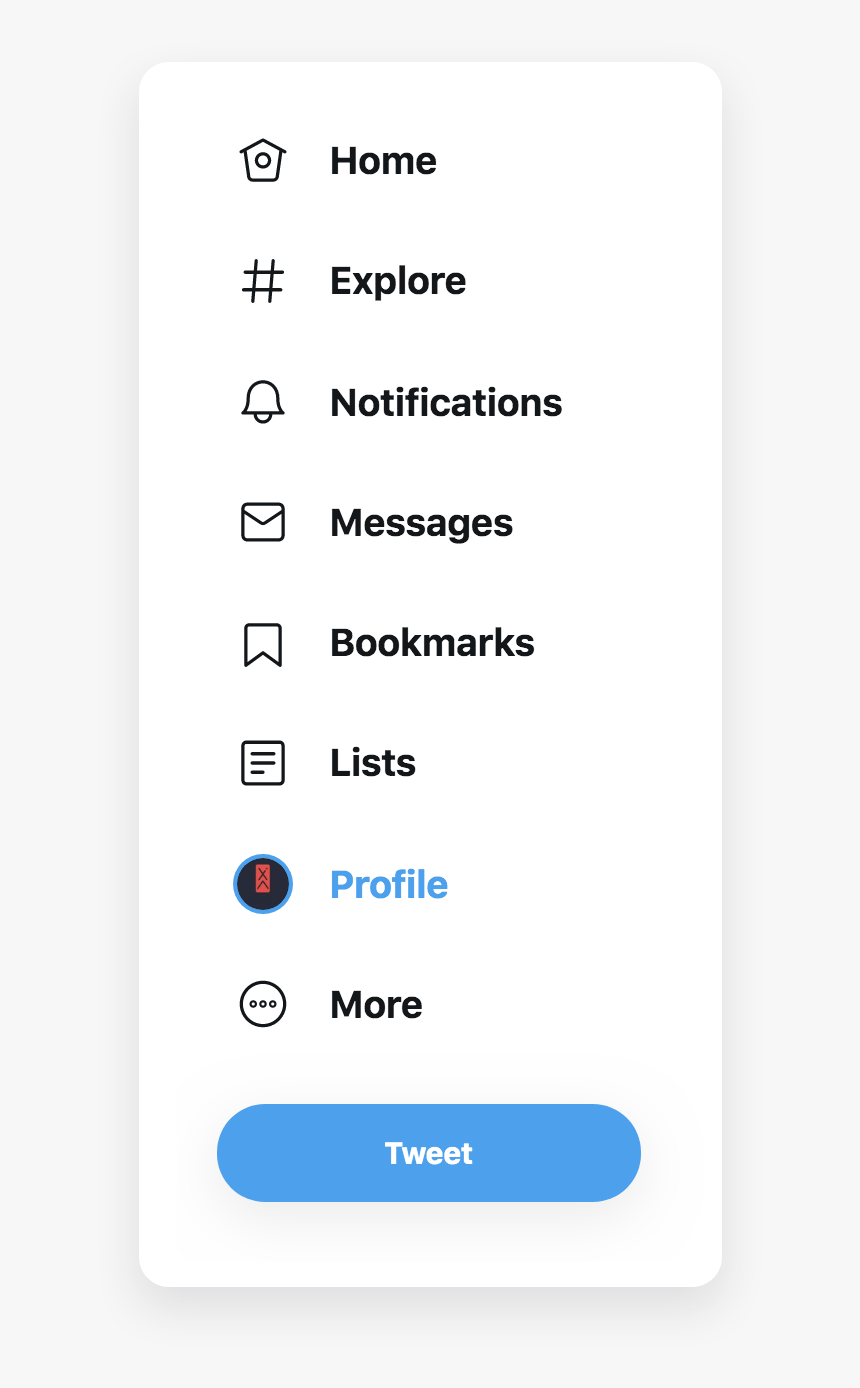Open the Explore section
The height and width of the screenshot is (1388, 860).
tap(397, 281)
